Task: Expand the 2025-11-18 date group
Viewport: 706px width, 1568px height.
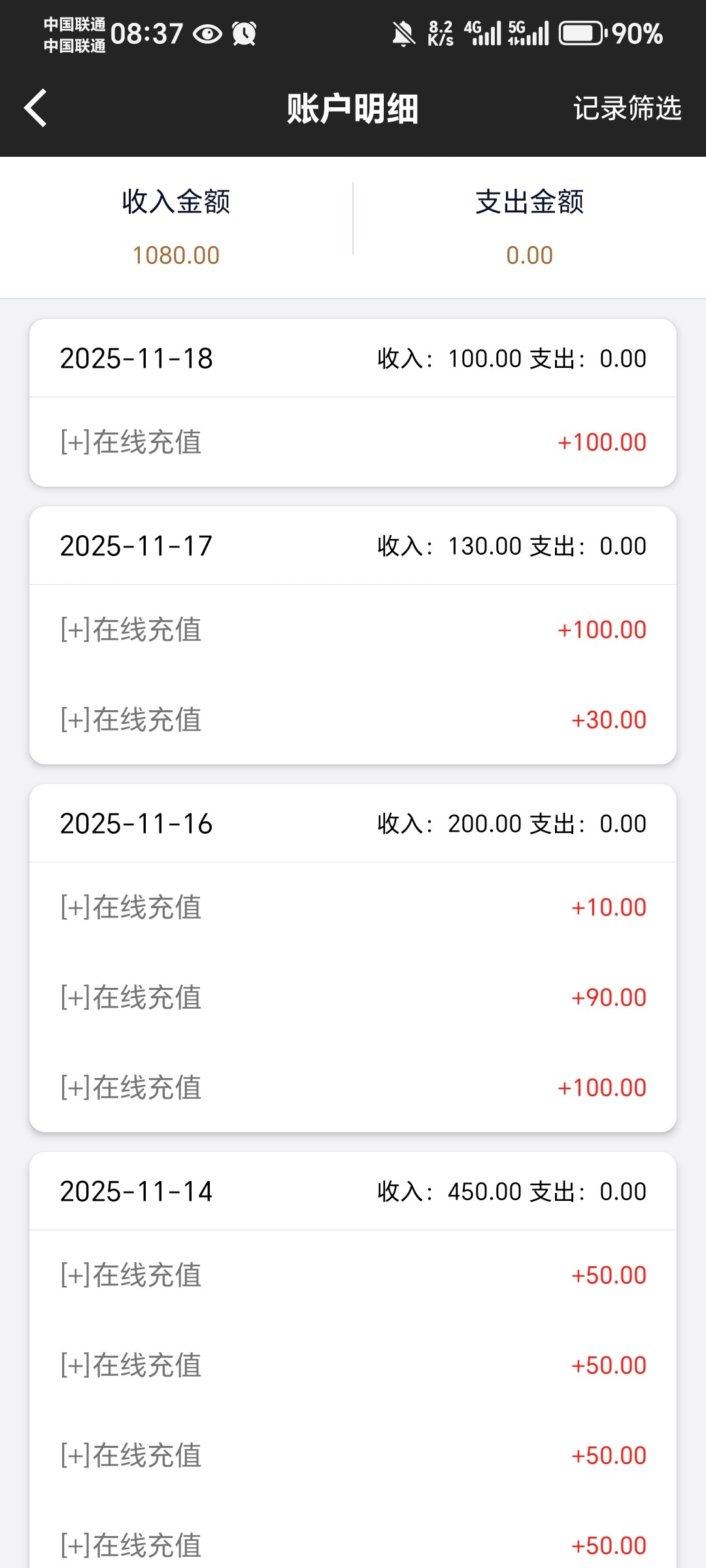Action: tap(353, 358)
